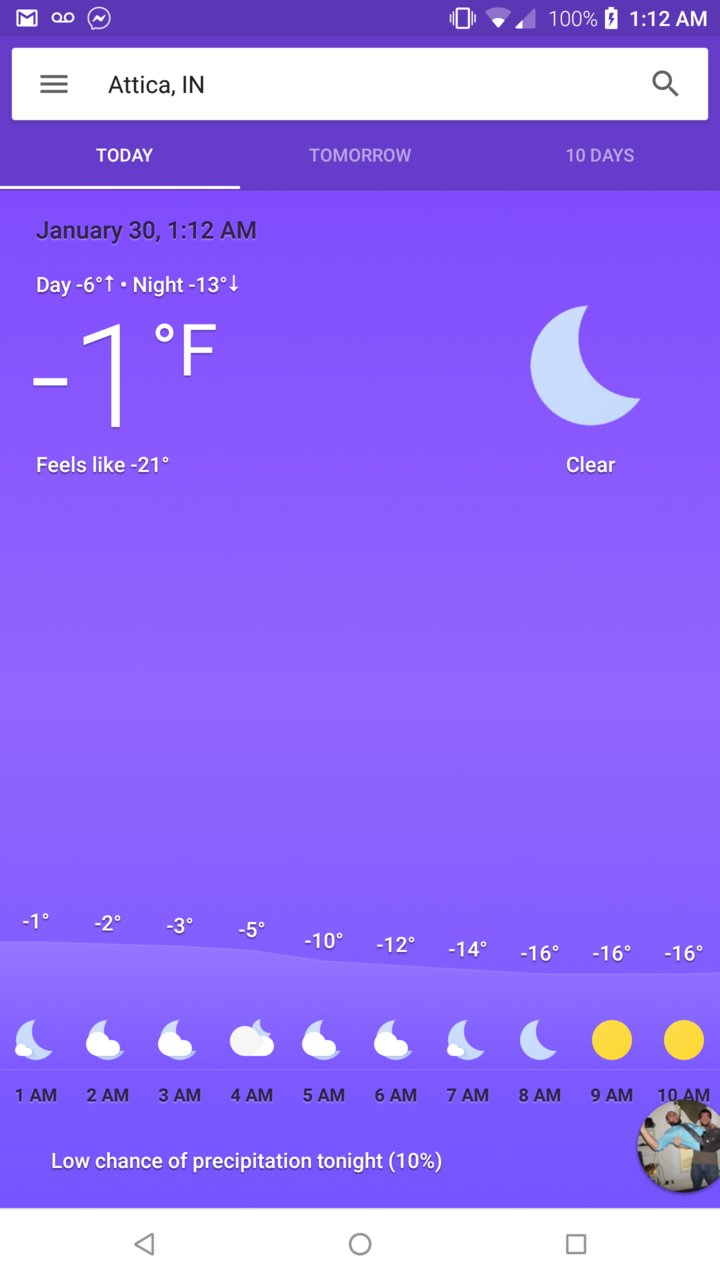
Task: Open the recent apps view
Action: pos(576,1244)
